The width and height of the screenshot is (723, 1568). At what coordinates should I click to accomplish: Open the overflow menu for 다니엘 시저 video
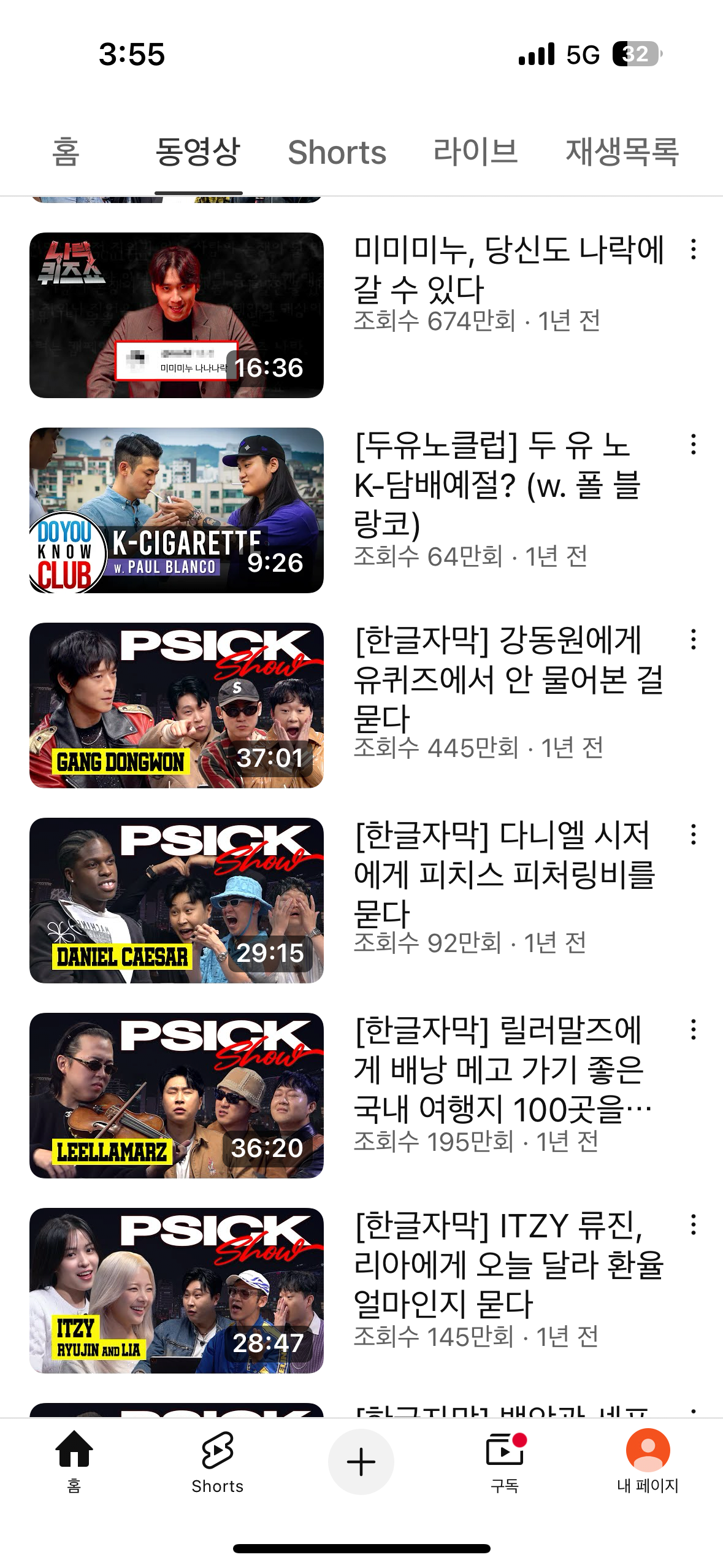(x=693, y=834)
